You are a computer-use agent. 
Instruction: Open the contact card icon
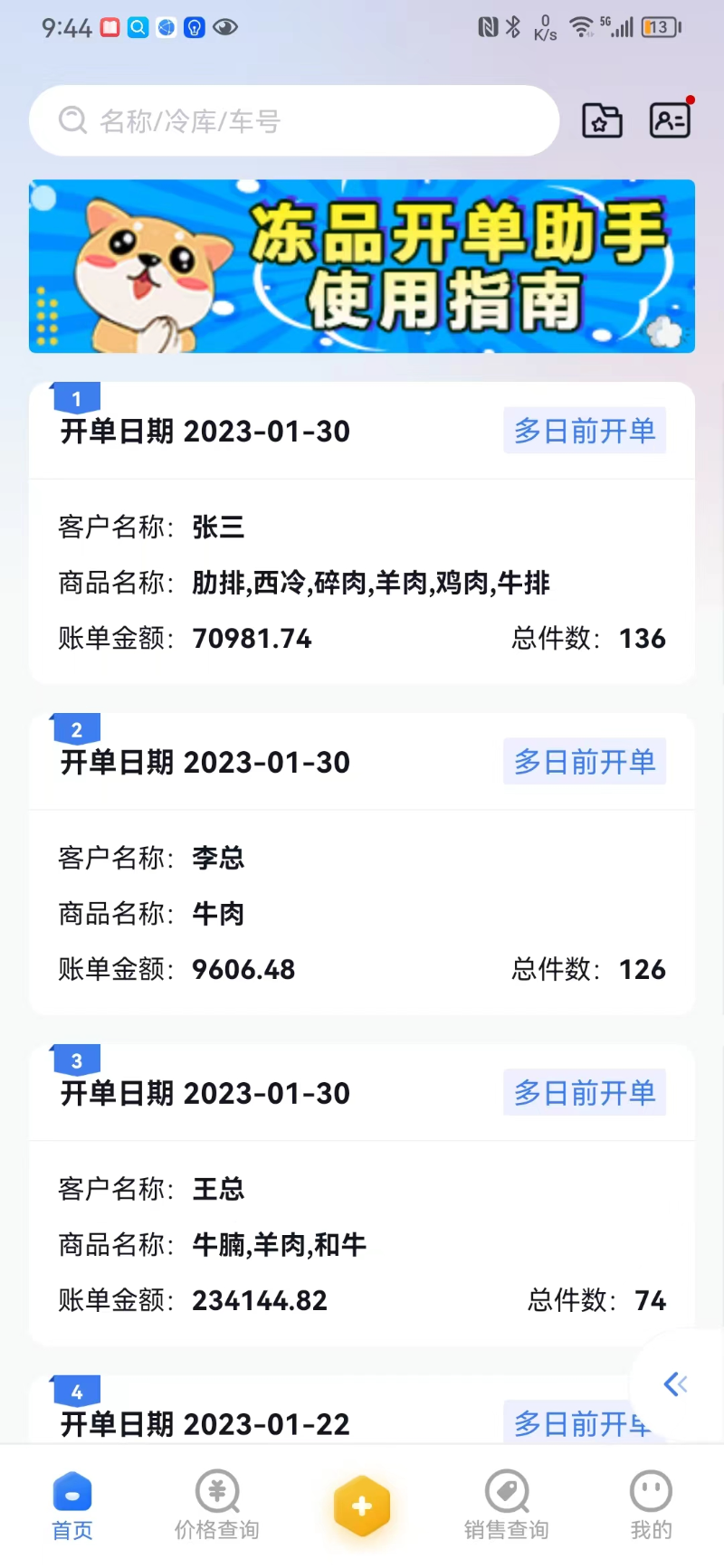[x=670, y=120]
